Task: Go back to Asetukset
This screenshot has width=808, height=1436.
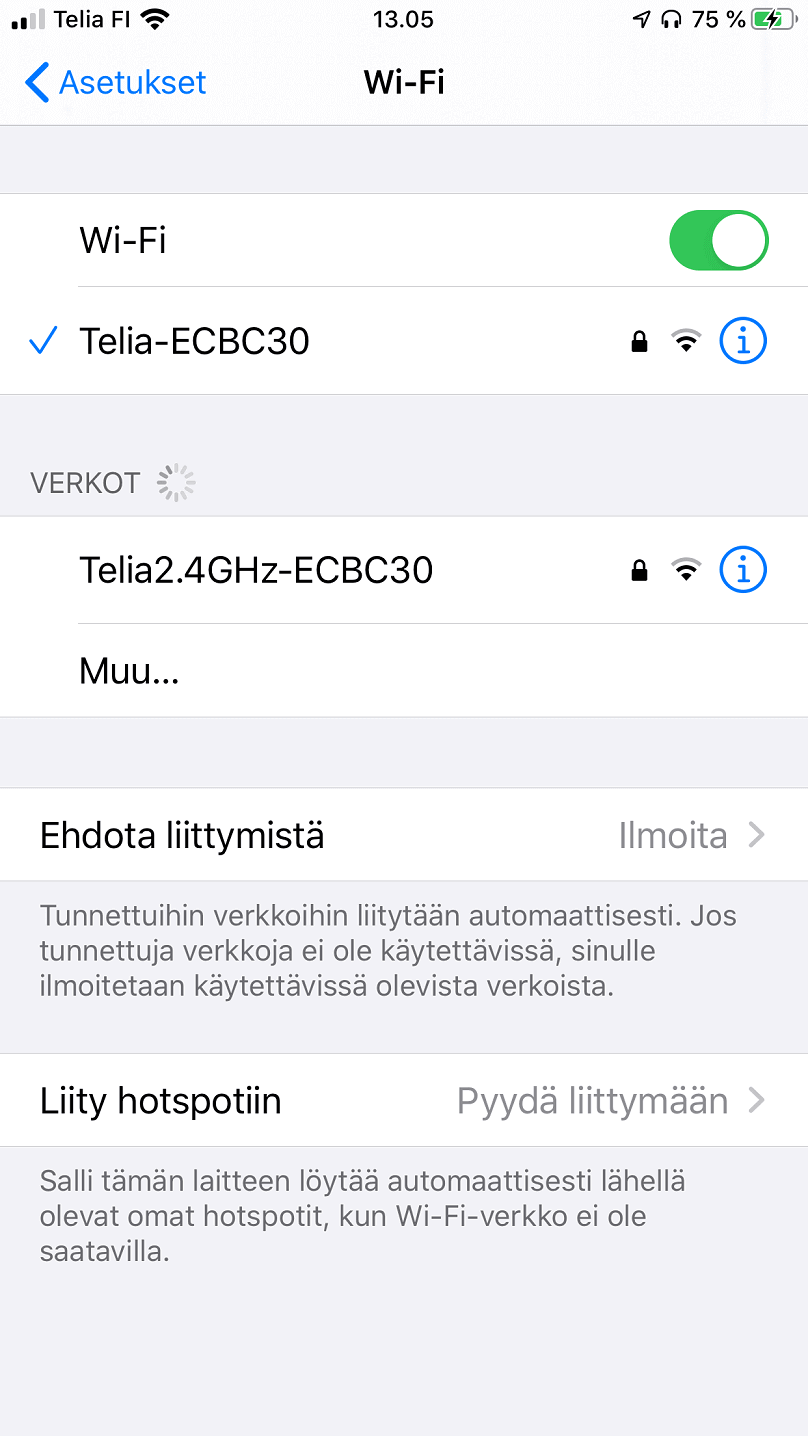Action: [x=116, y=82]
